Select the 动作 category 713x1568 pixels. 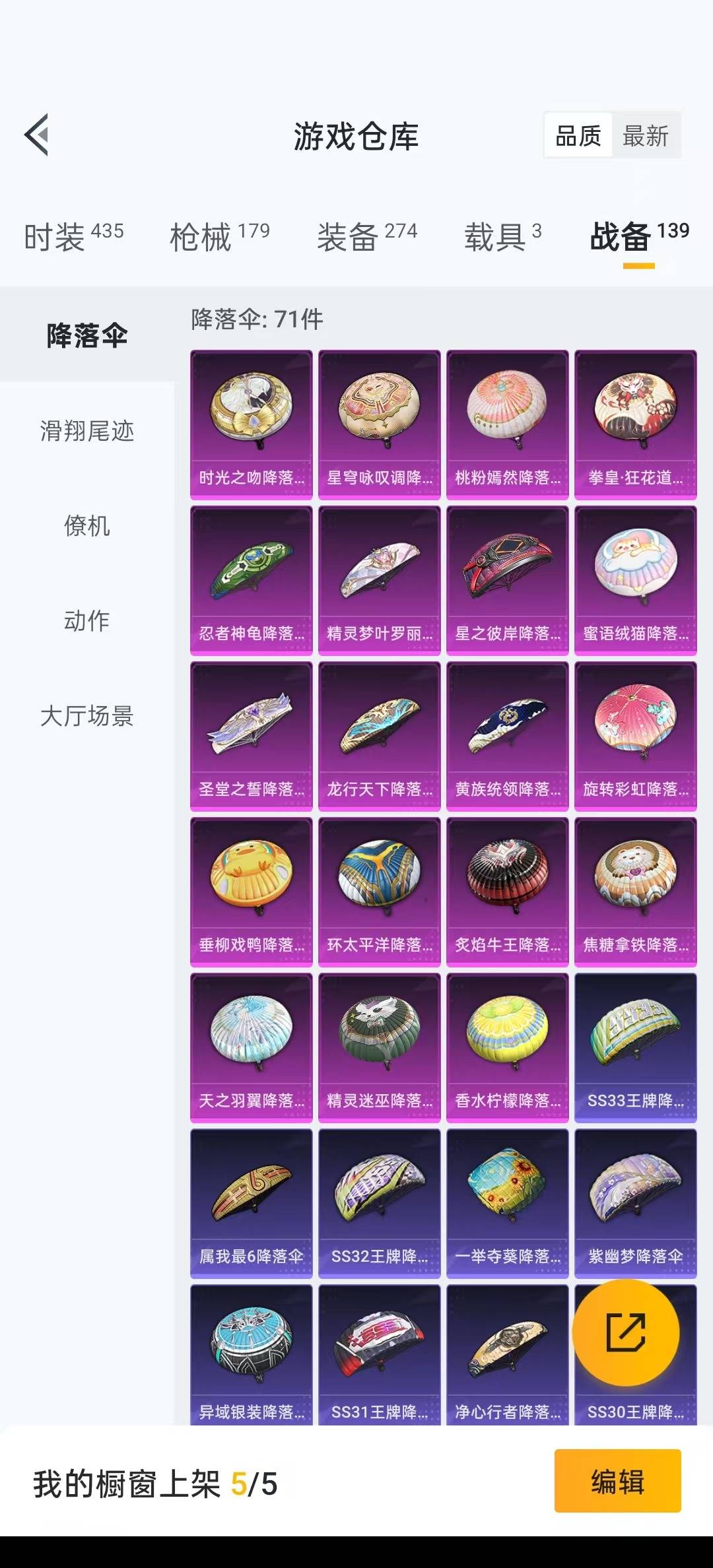pyautogui.click(x=86, y=621)
